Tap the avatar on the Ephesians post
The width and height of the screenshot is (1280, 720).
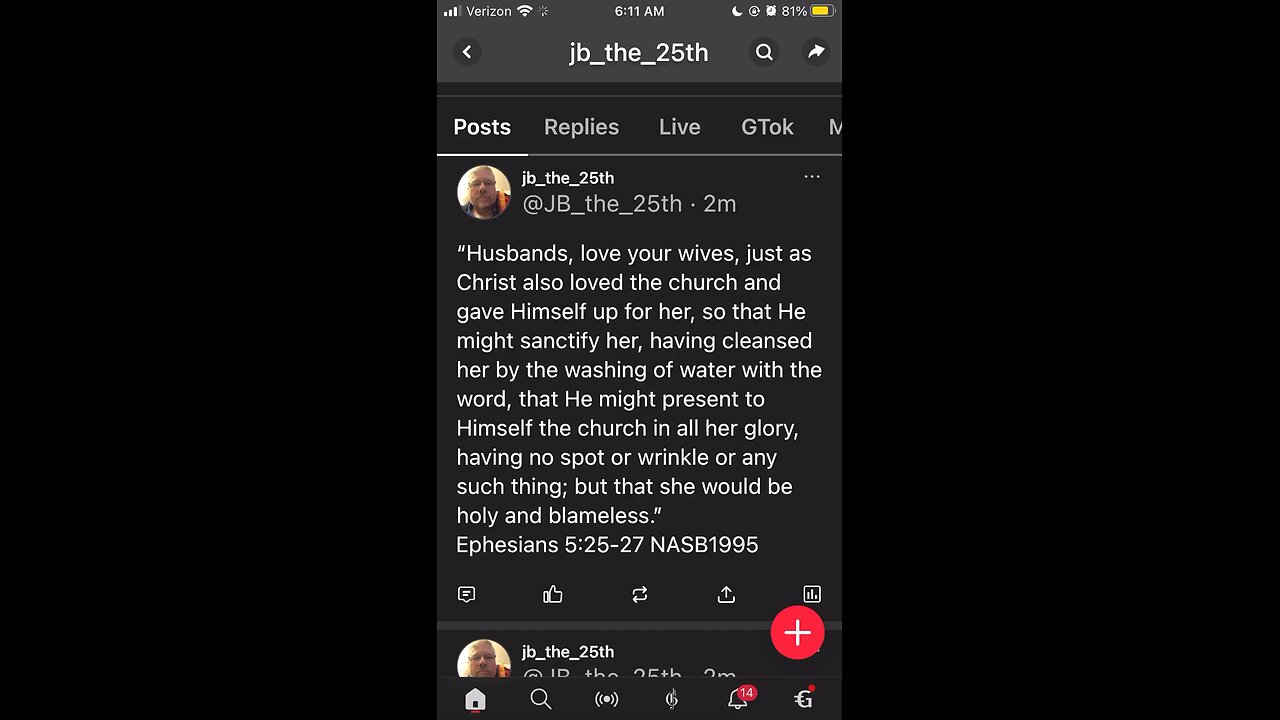[484, 191]
